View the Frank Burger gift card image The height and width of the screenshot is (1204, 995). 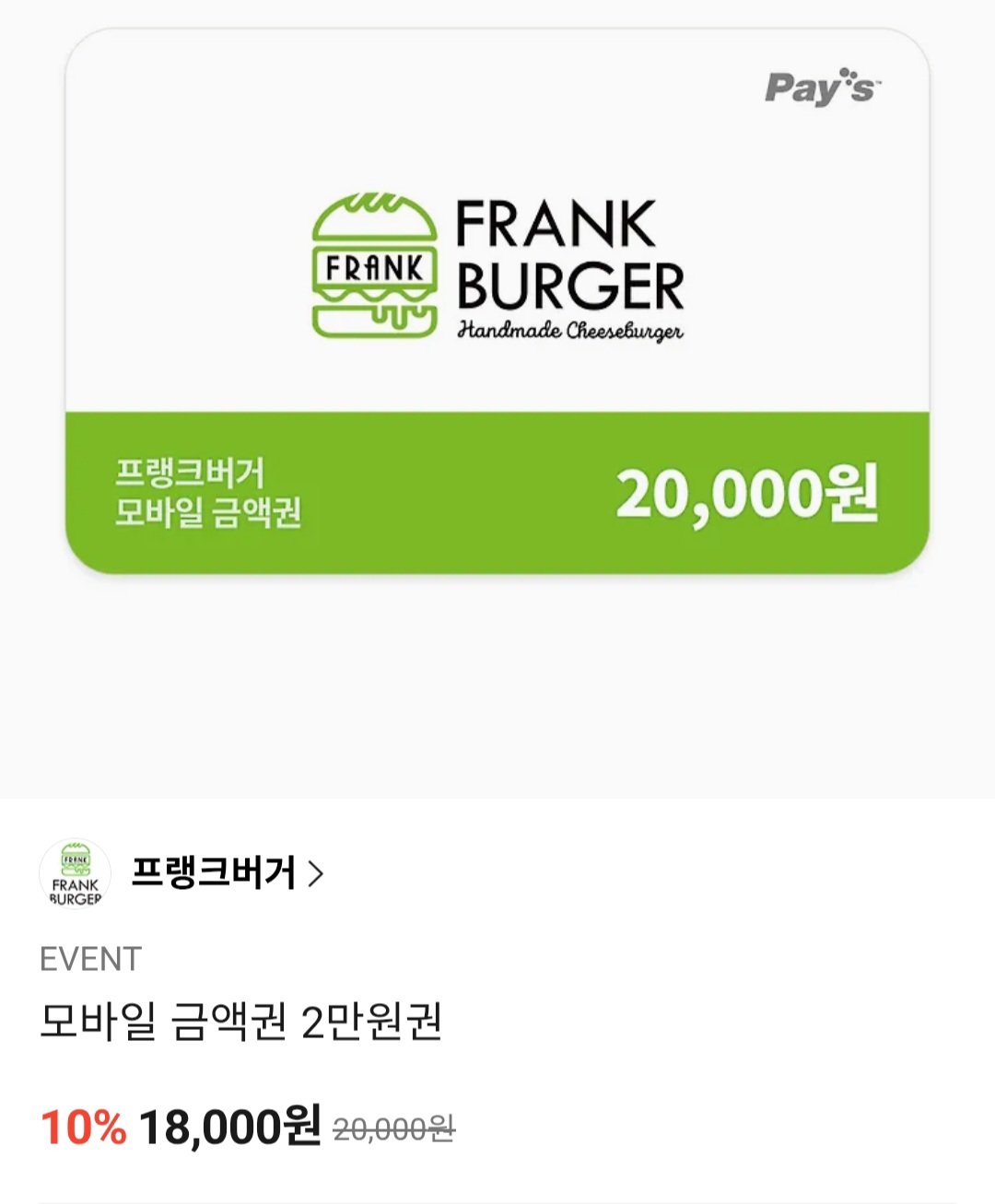(x=497, y=302)
